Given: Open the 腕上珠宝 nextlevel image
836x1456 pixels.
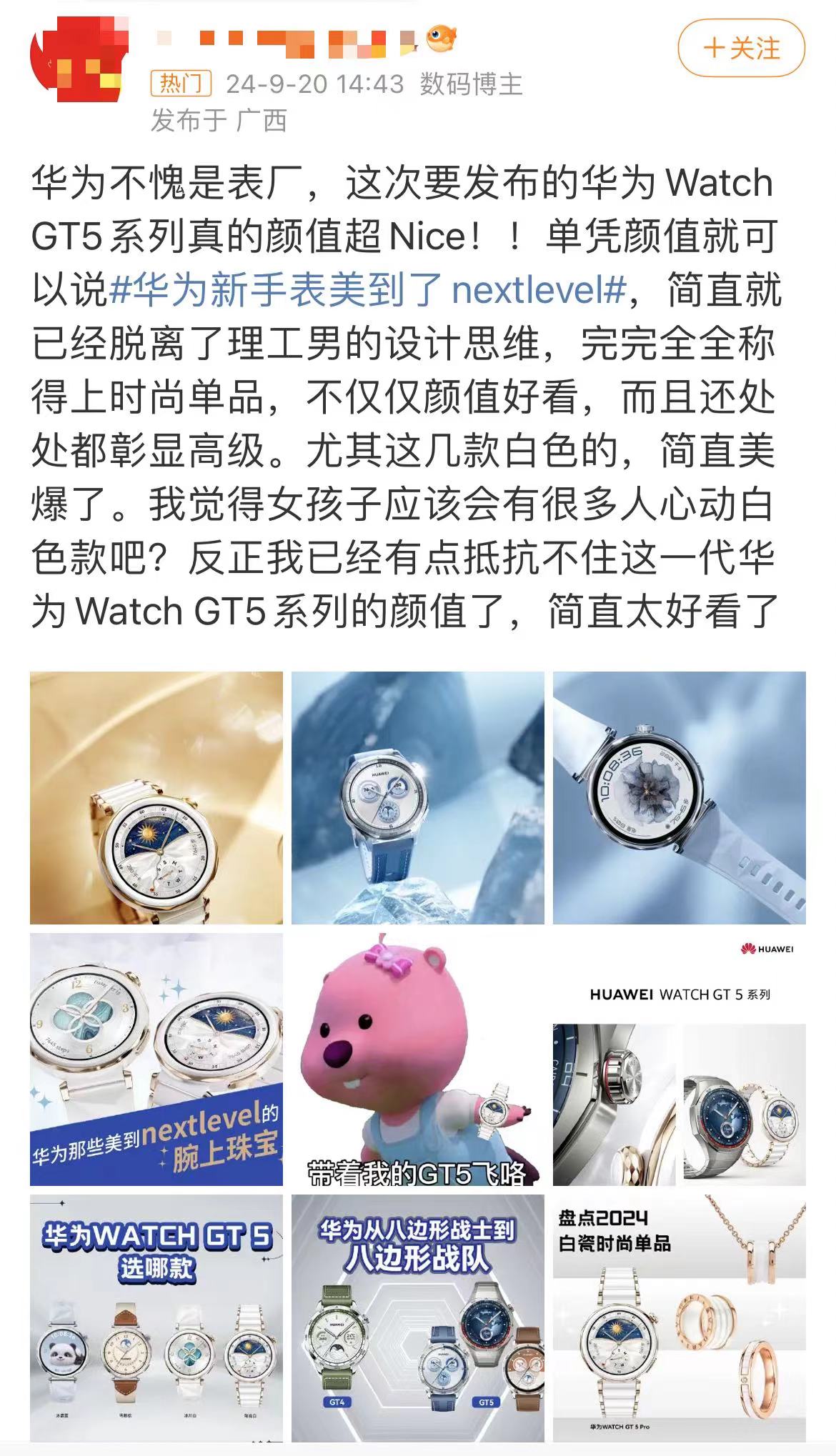Looking at the screenshot, I should 156,1059.
